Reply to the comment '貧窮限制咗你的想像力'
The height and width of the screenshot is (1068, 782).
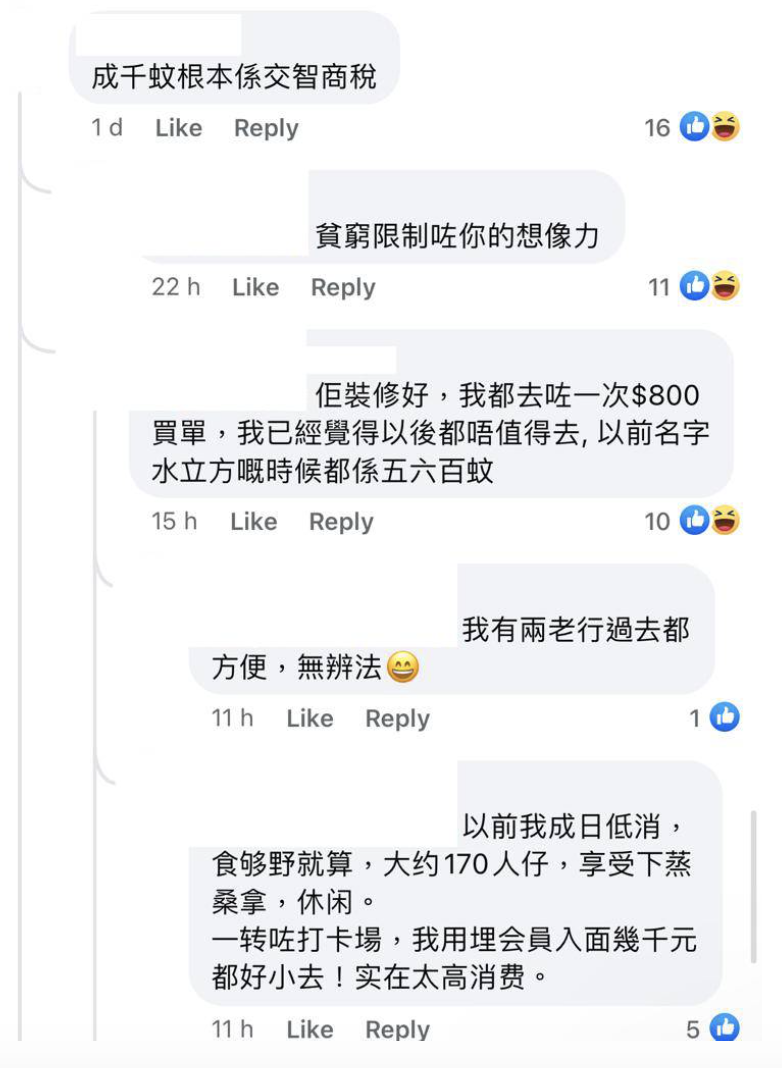343,287
